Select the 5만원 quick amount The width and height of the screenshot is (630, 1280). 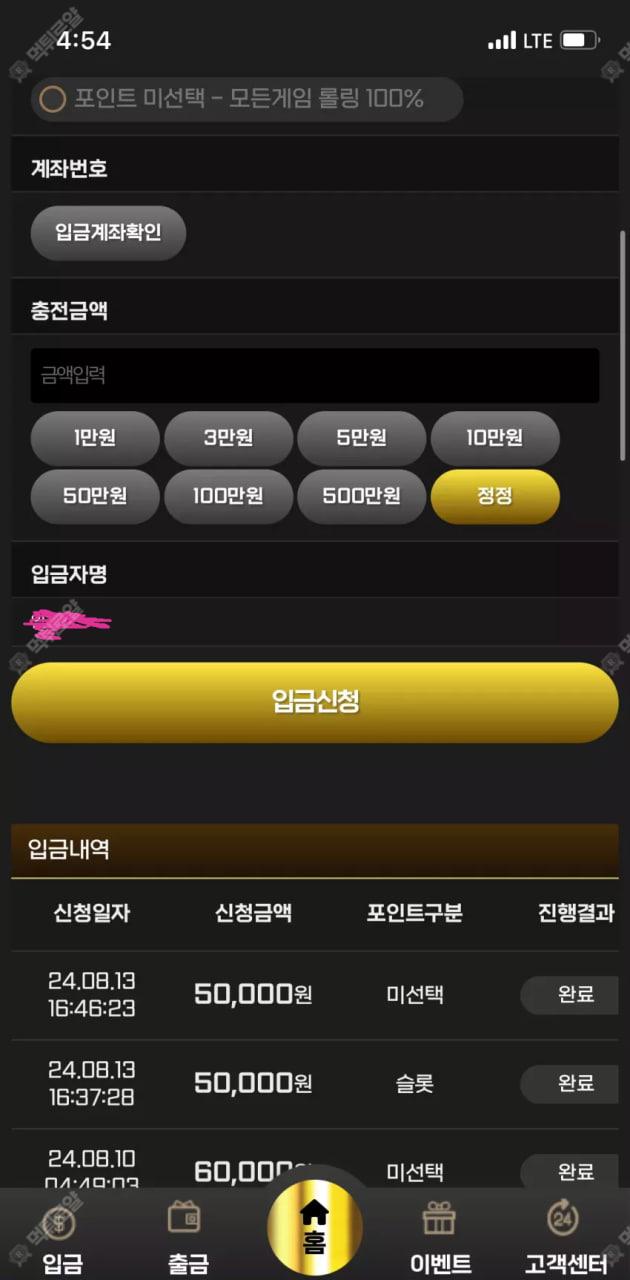point(361,438)
